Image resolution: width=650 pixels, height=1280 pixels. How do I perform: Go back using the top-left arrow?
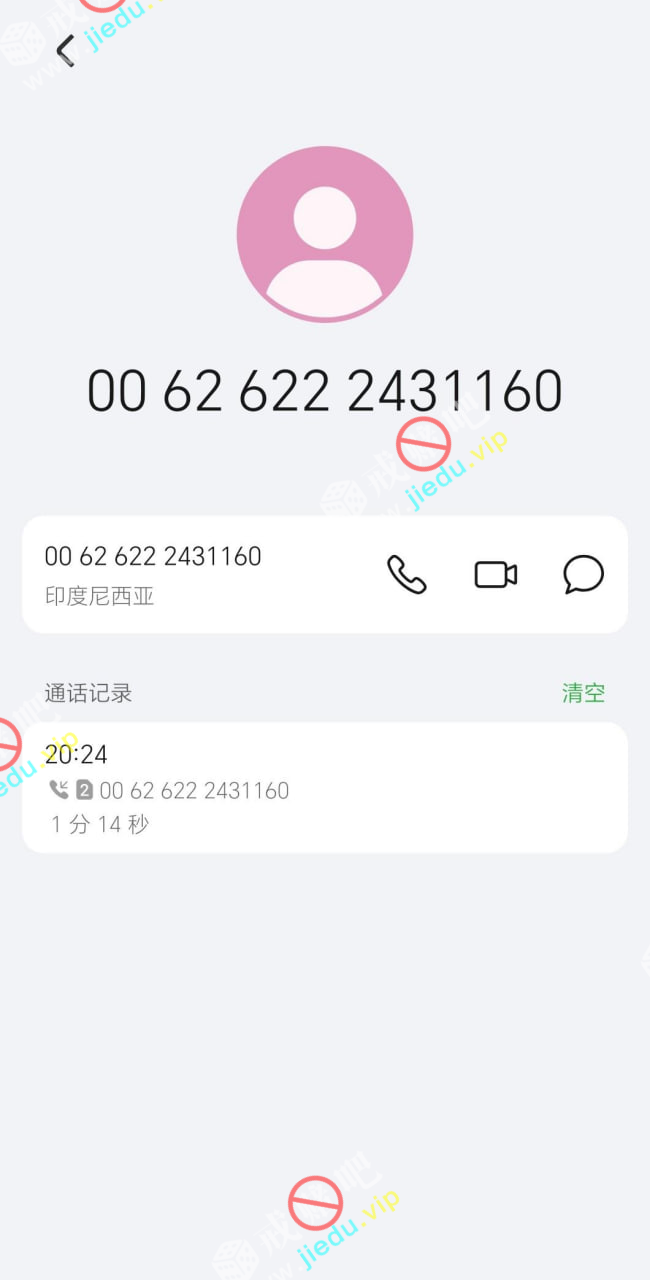(66, 50)
